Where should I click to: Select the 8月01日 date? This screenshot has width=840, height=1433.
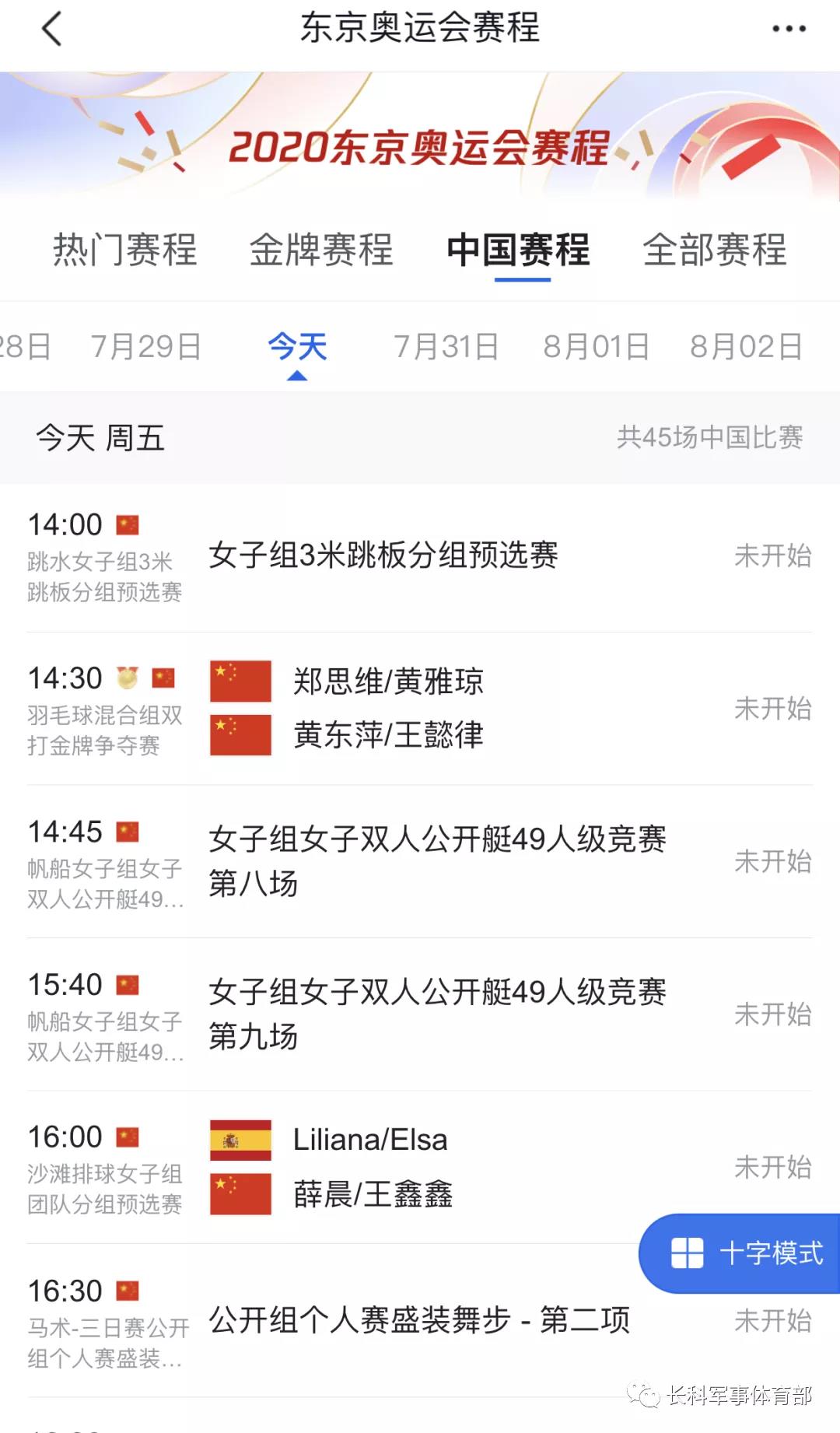tap(596, 347)
